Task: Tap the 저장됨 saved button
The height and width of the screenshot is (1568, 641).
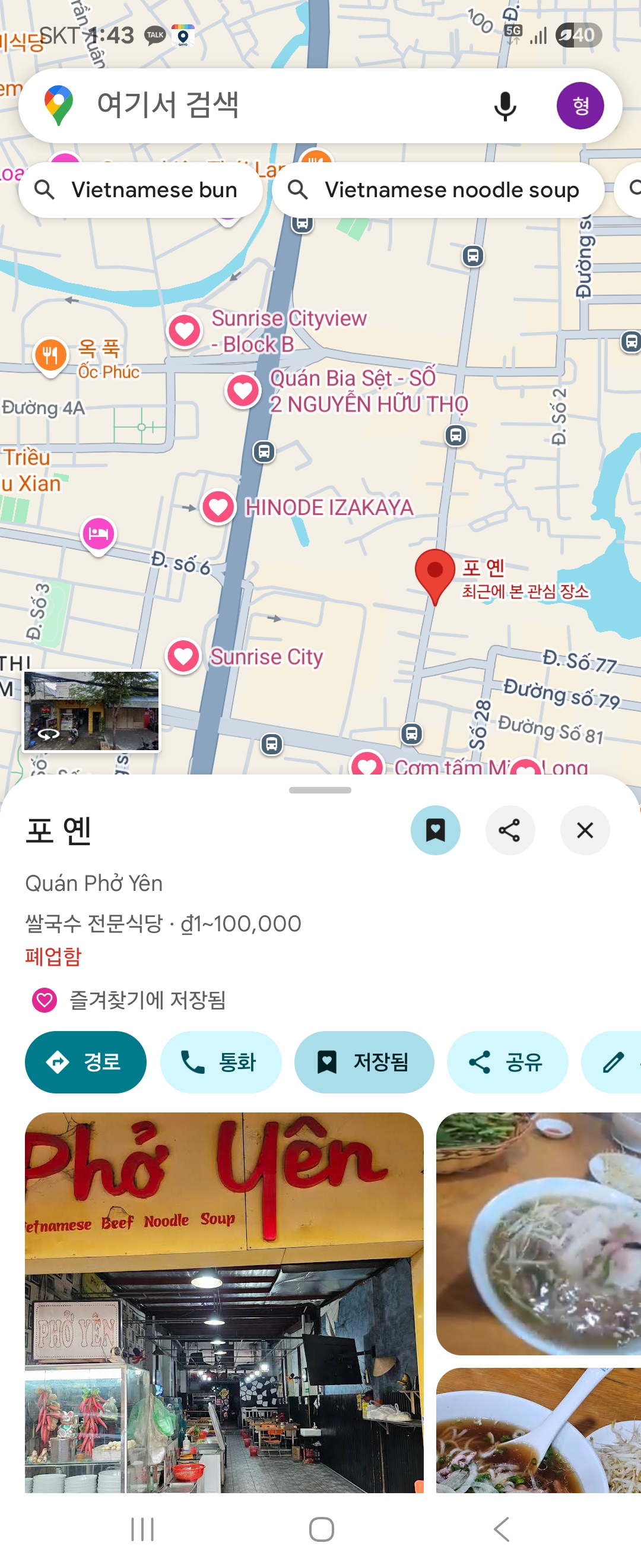Action: click(364, 1062)
